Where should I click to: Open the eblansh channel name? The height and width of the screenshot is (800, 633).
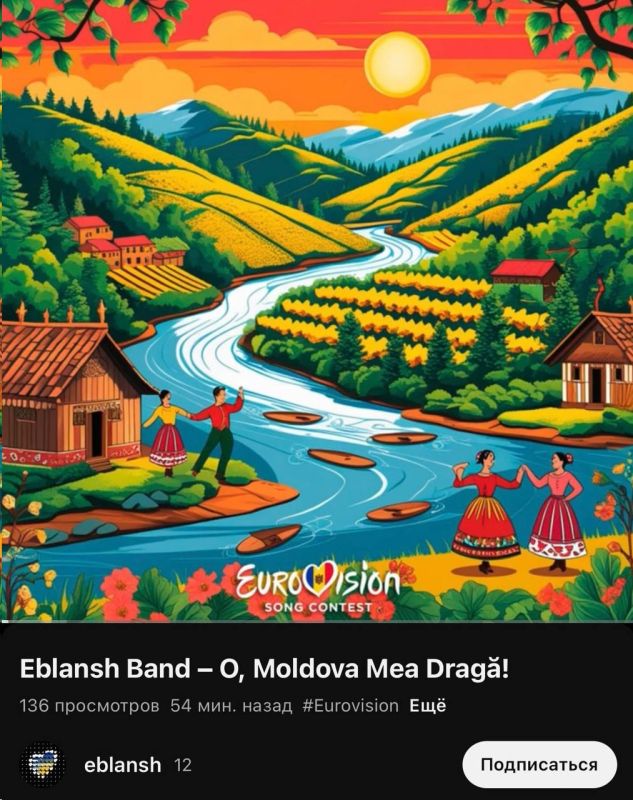pyautogui.click(x=122, y=765)
